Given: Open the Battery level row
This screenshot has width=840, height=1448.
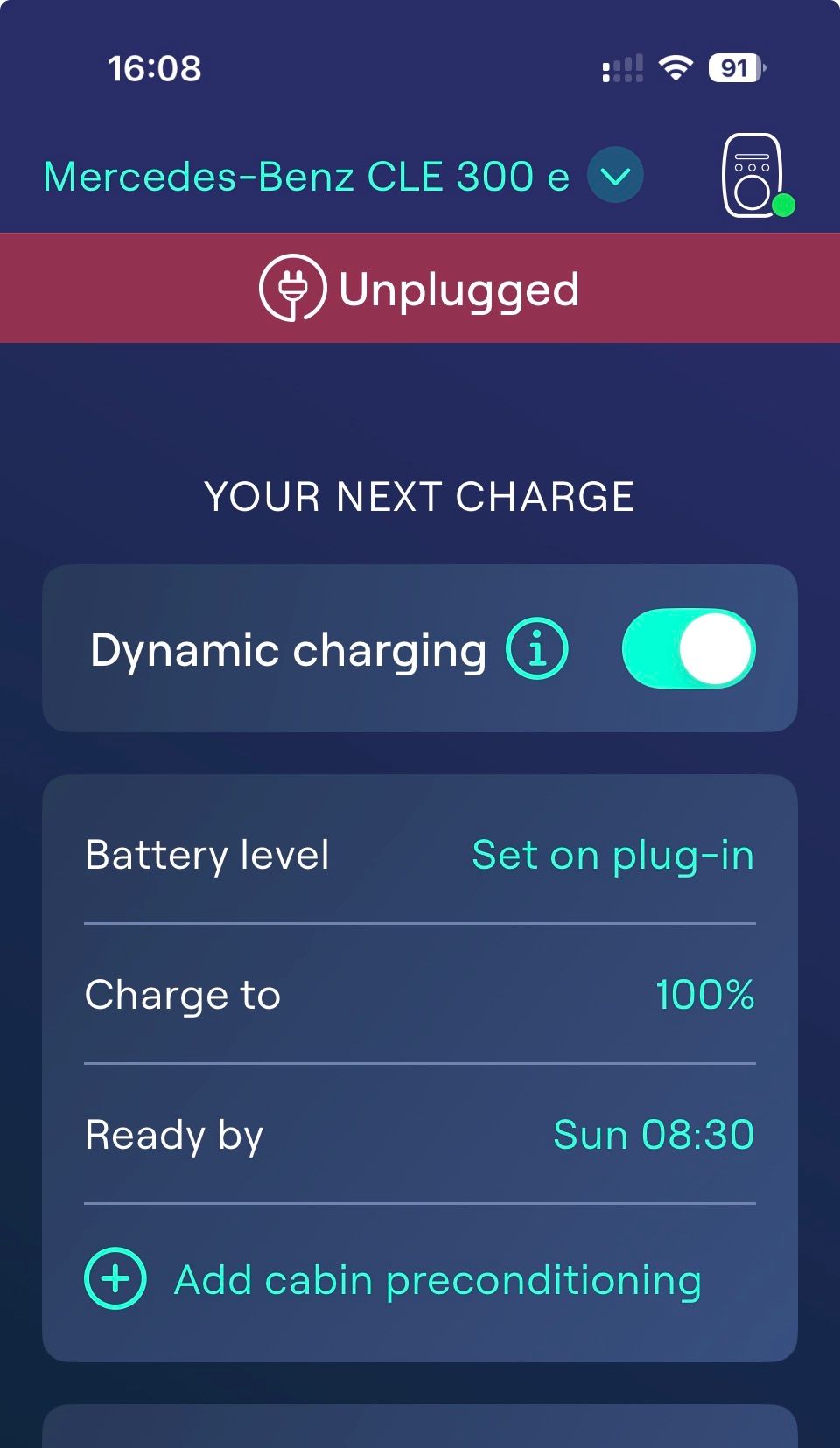Looking at the screenshot, I should click(x=420, y=855).
